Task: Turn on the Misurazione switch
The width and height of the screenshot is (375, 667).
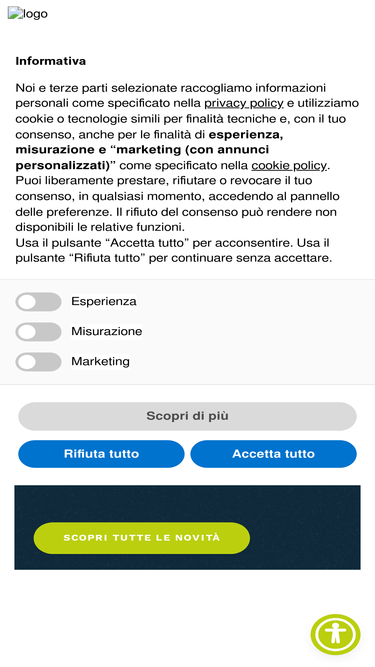Action: pos(38,331)
